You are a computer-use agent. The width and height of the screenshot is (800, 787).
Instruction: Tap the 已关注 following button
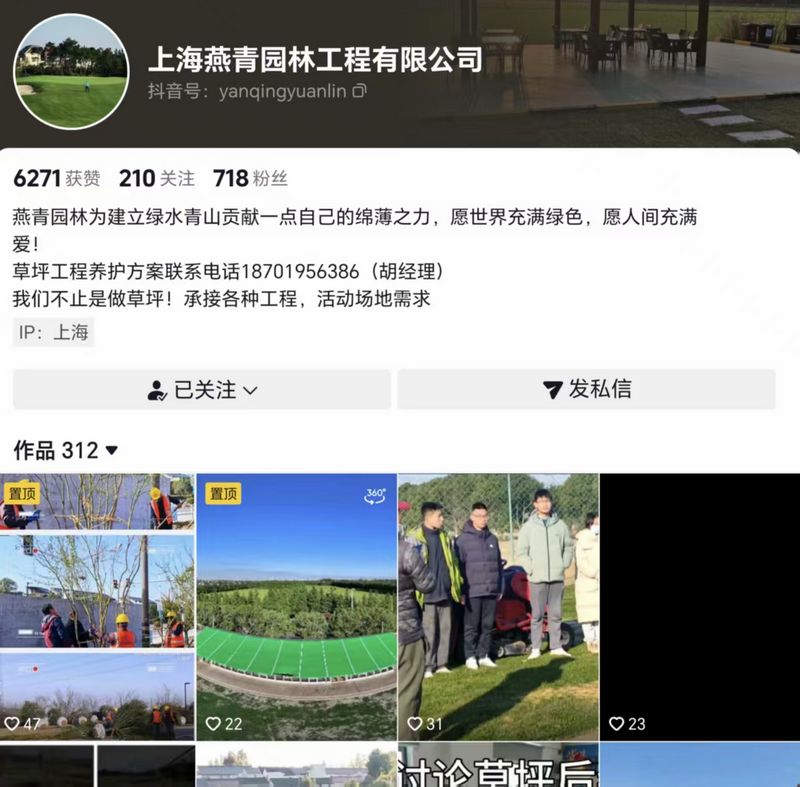(202, 390)
